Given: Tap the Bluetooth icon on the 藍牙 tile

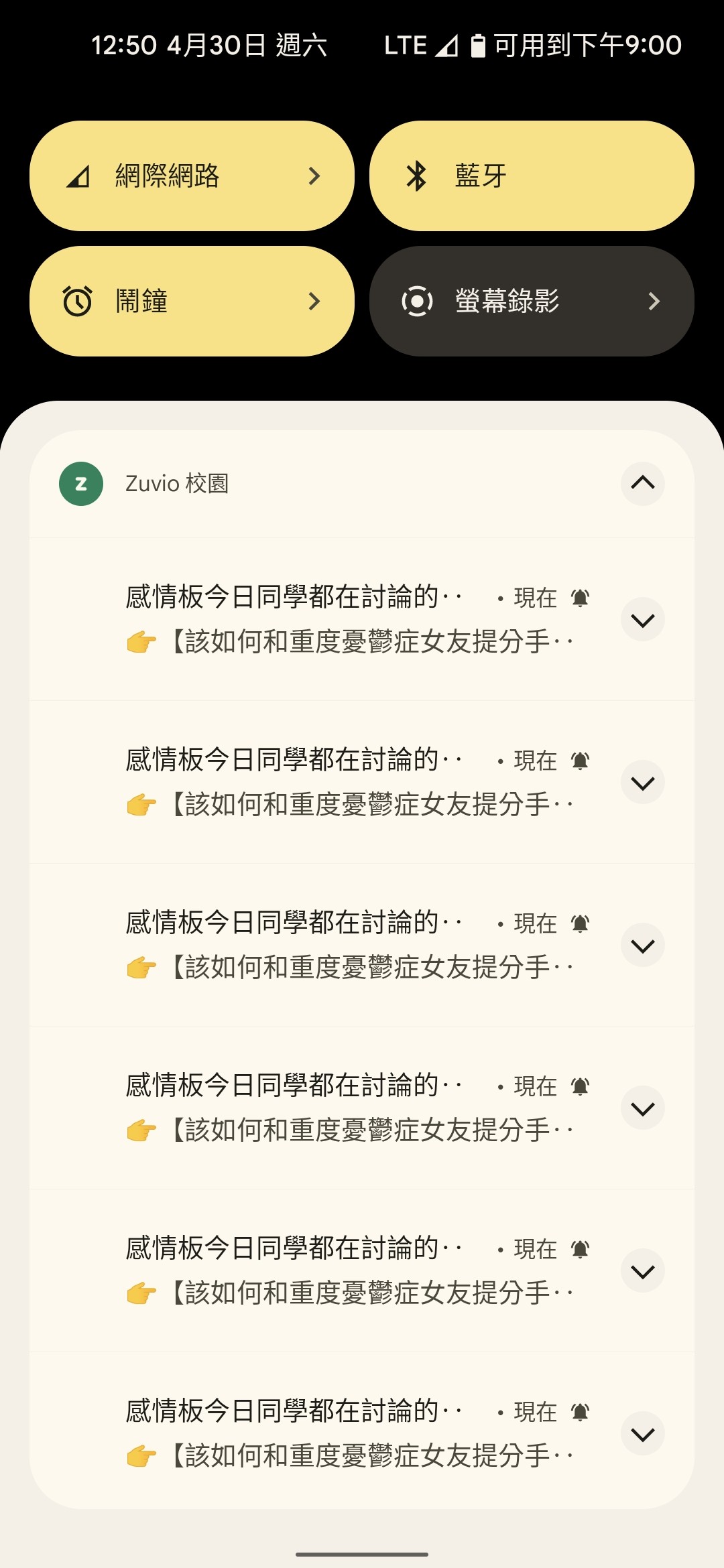Looking at the screenshot, I should click(417, 175).
